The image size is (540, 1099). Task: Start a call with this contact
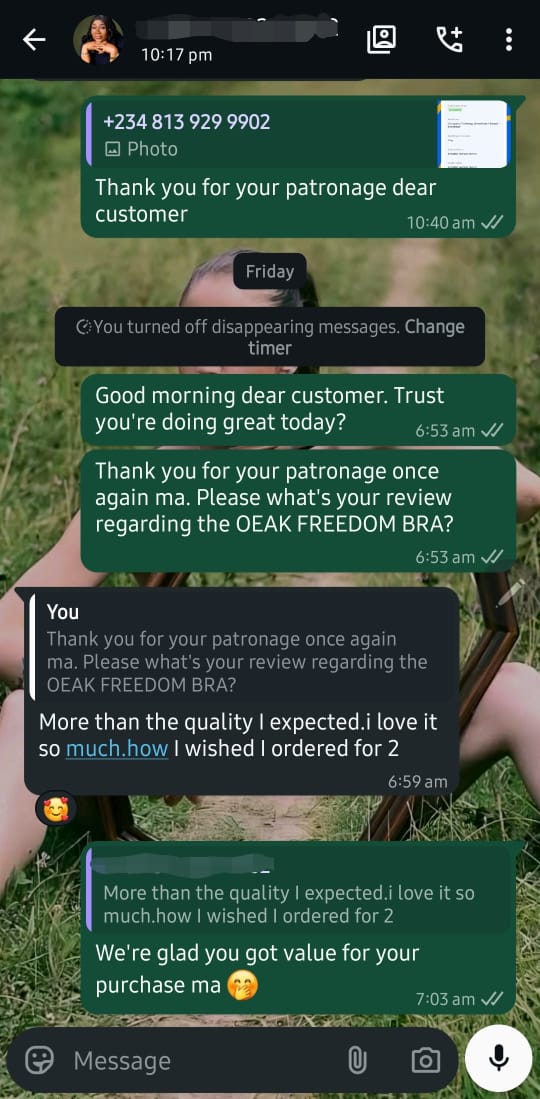coord(449,40)
